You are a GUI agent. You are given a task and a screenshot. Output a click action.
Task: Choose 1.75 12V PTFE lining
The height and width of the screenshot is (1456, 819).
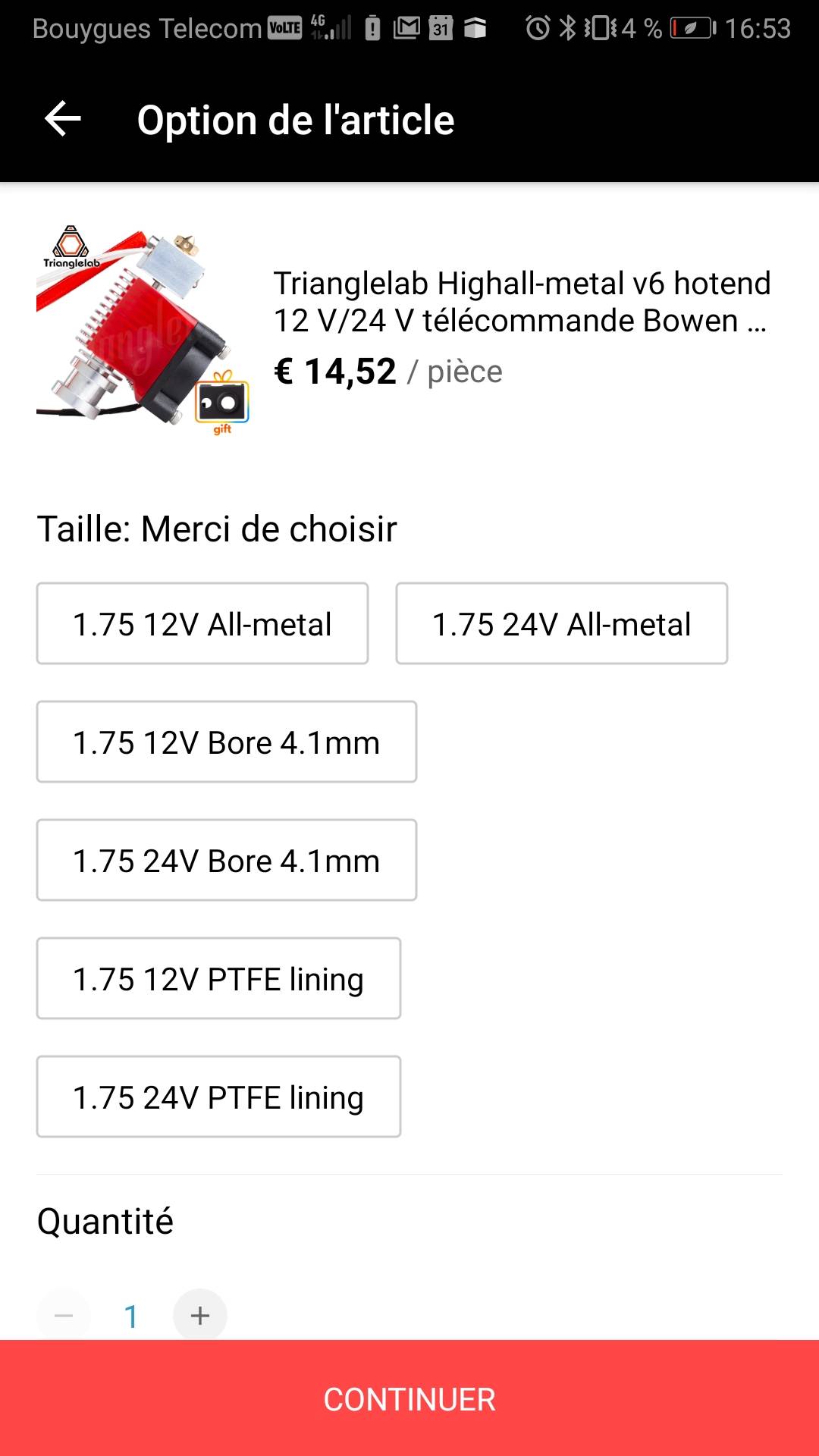[218, 978]
